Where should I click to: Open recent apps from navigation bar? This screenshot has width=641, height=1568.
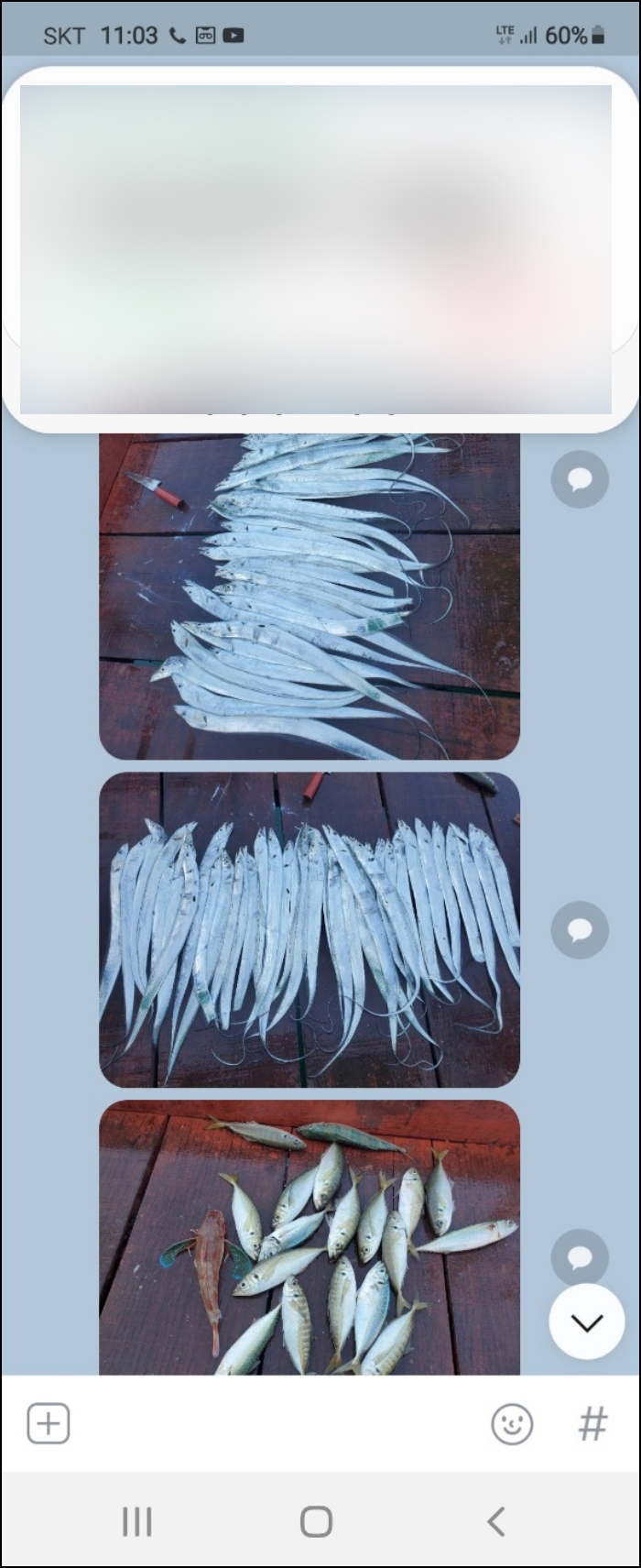point(137,1522)
